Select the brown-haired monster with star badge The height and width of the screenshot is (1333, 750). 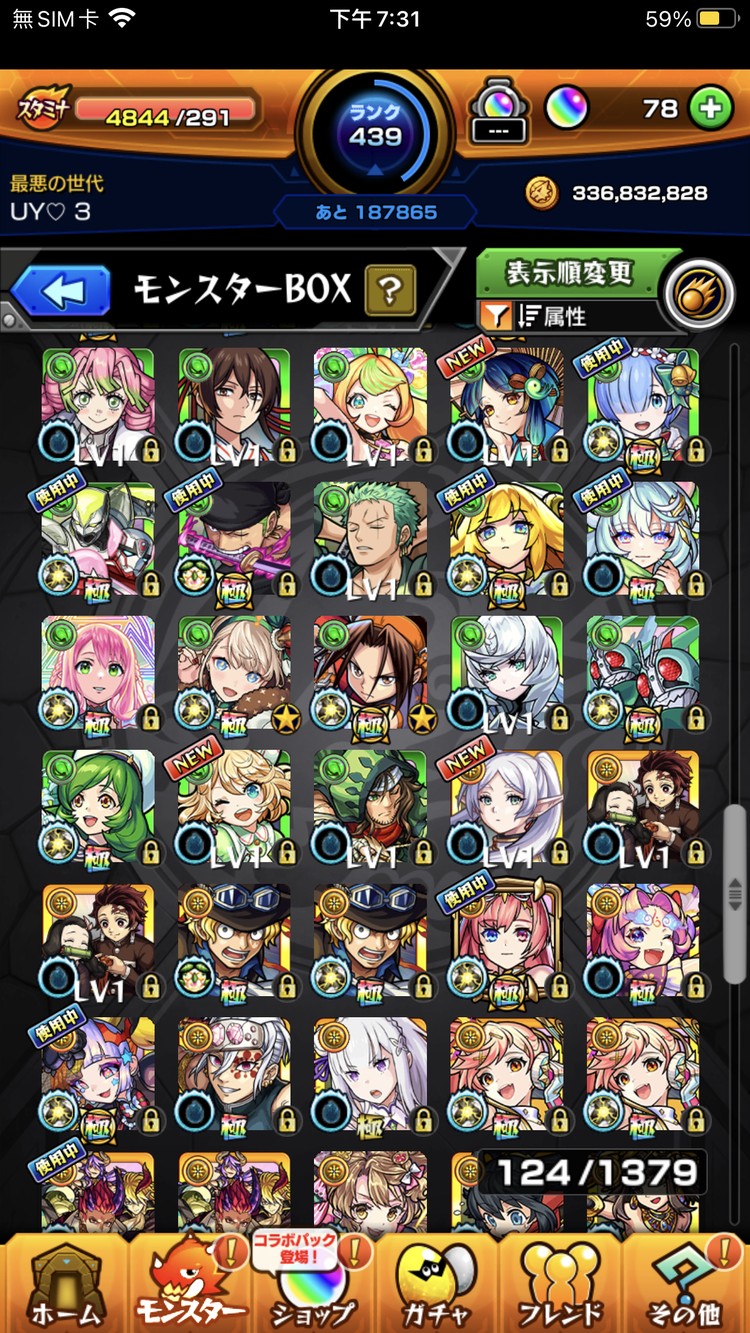click(369, 672)
